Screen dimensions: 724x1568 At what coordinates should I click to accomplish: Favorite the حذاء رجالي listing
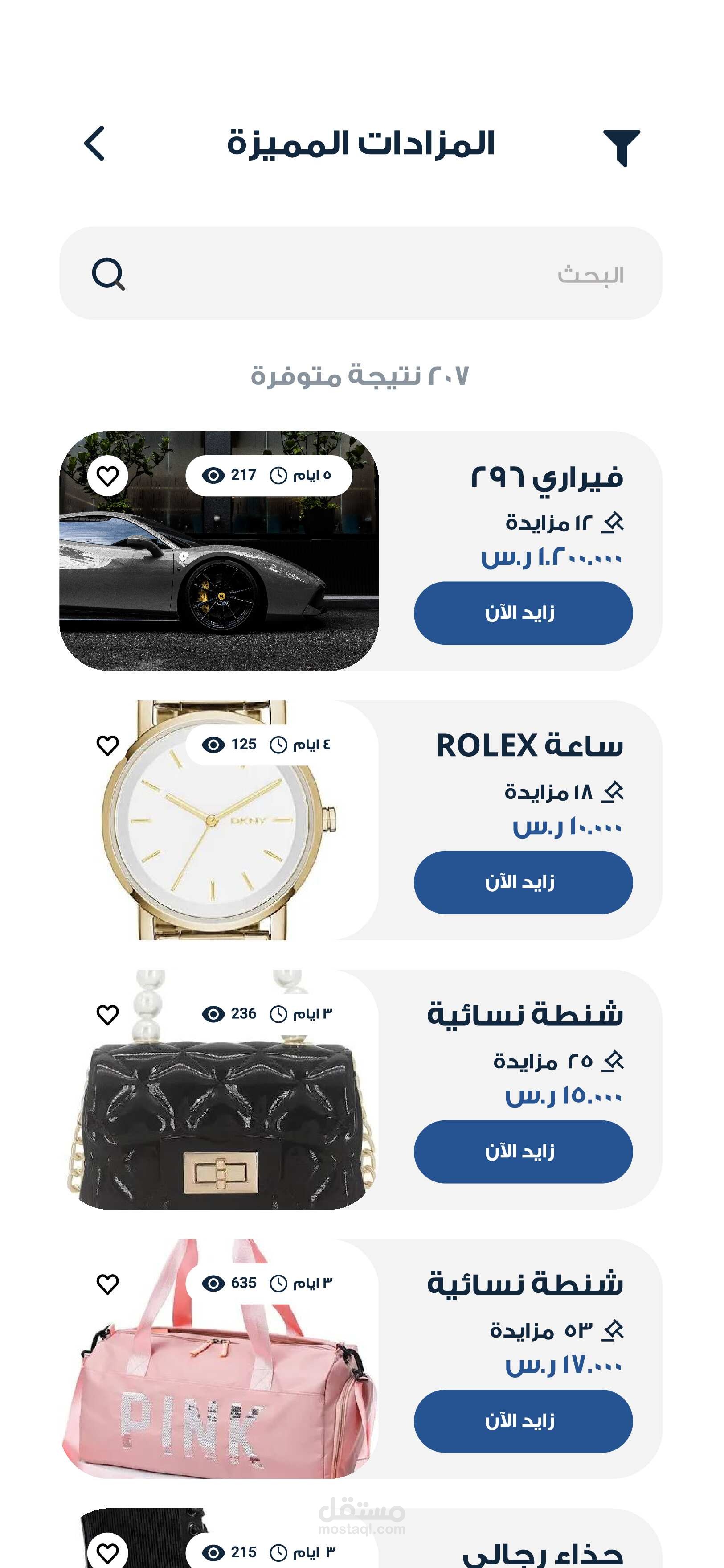[108, 1552]
